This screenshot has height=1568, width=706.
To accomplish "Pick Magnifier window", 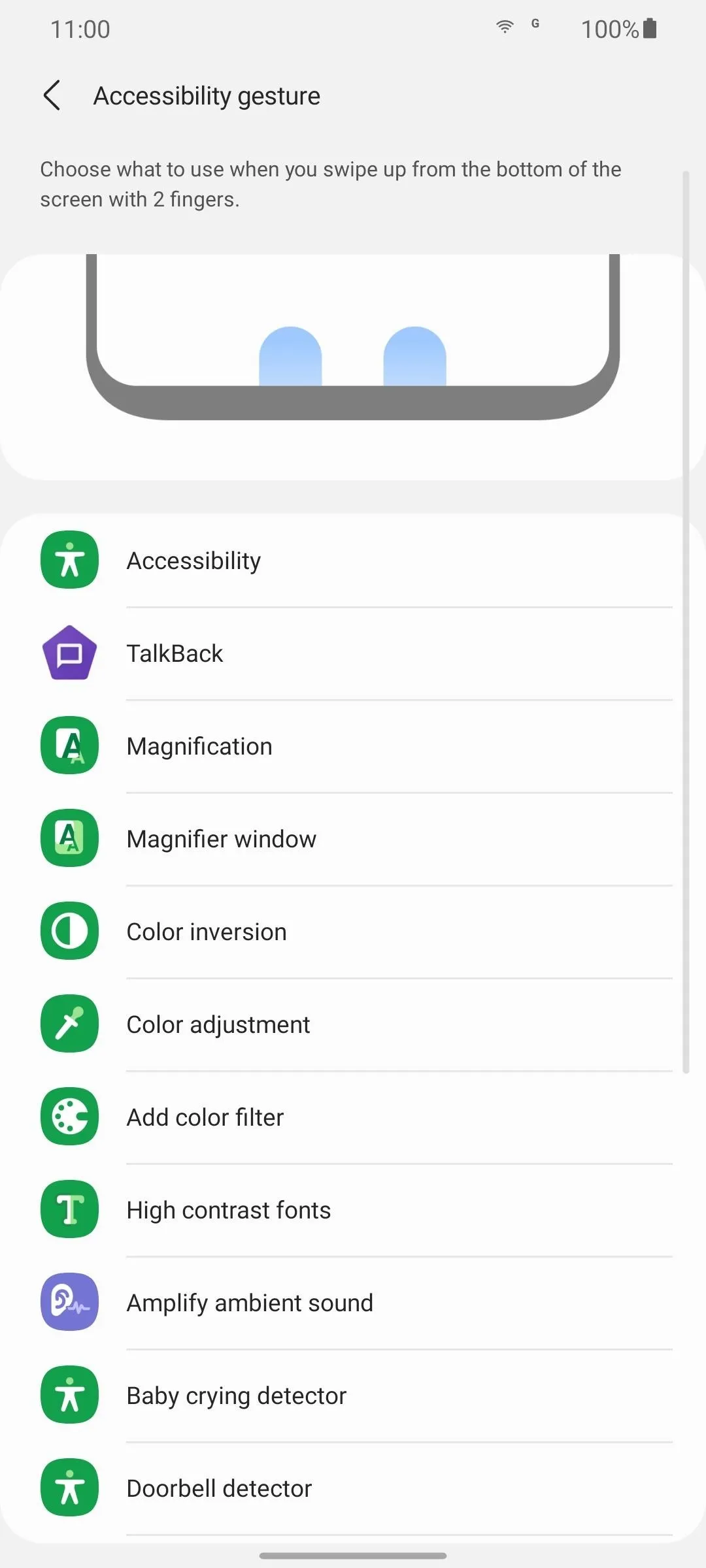I will [353, 839].
